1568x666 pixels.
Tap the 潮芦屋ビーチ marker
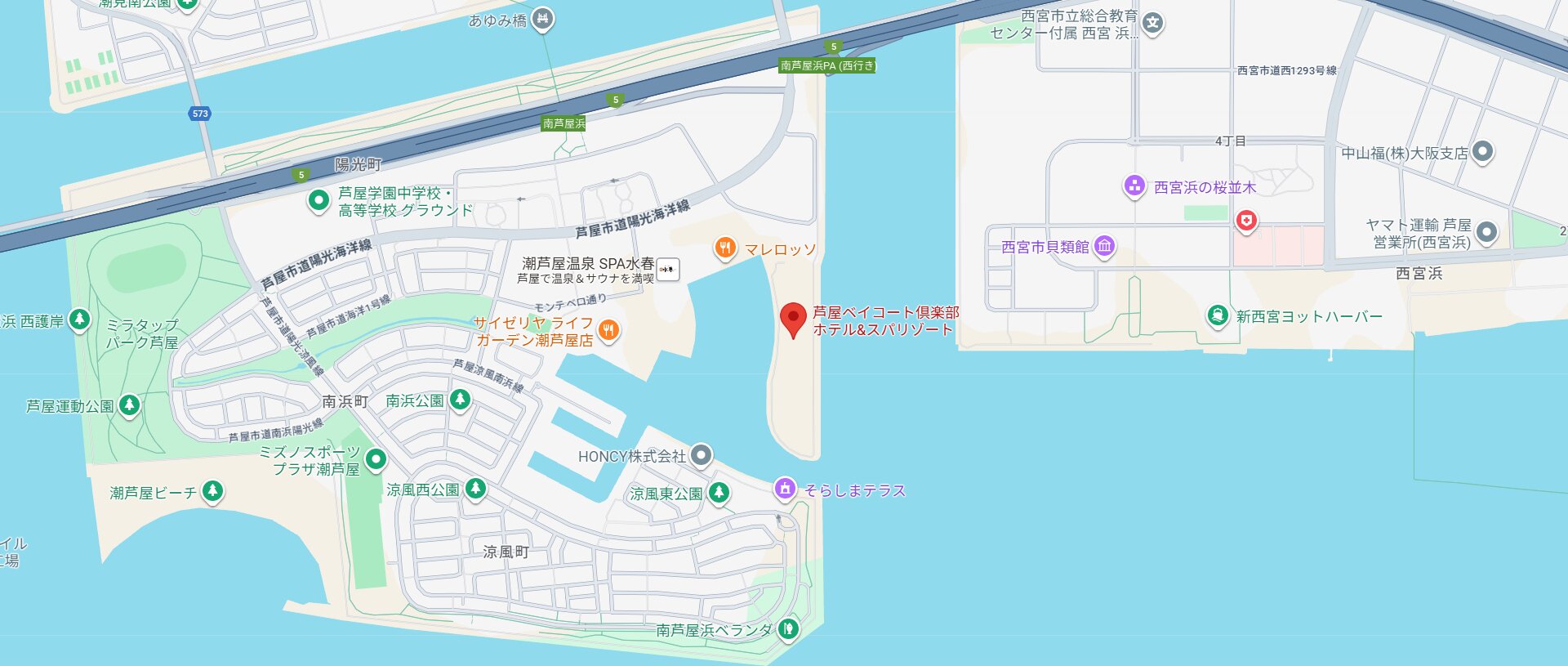click(212, 491)
